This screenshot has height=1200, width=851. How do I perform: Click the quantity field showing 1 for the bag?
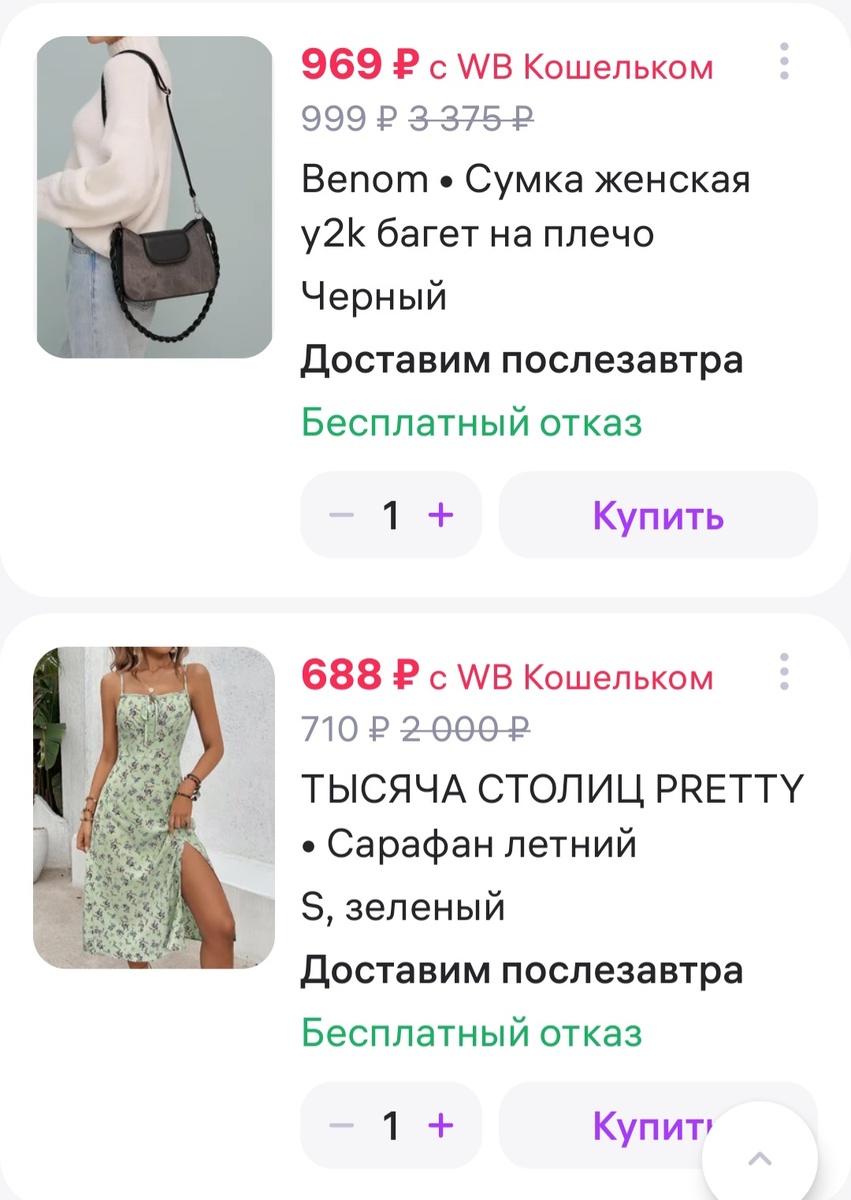(391, 514)
